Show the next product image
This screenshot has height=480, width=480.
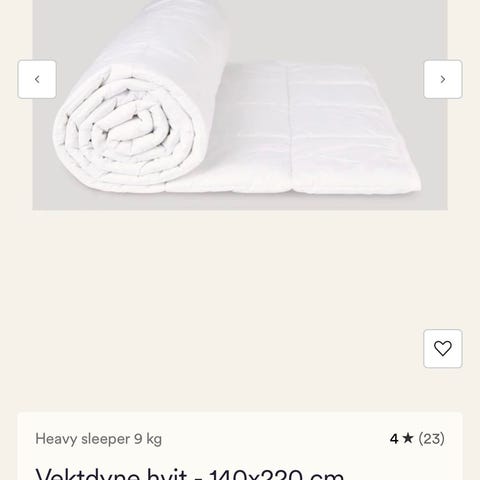443,79
